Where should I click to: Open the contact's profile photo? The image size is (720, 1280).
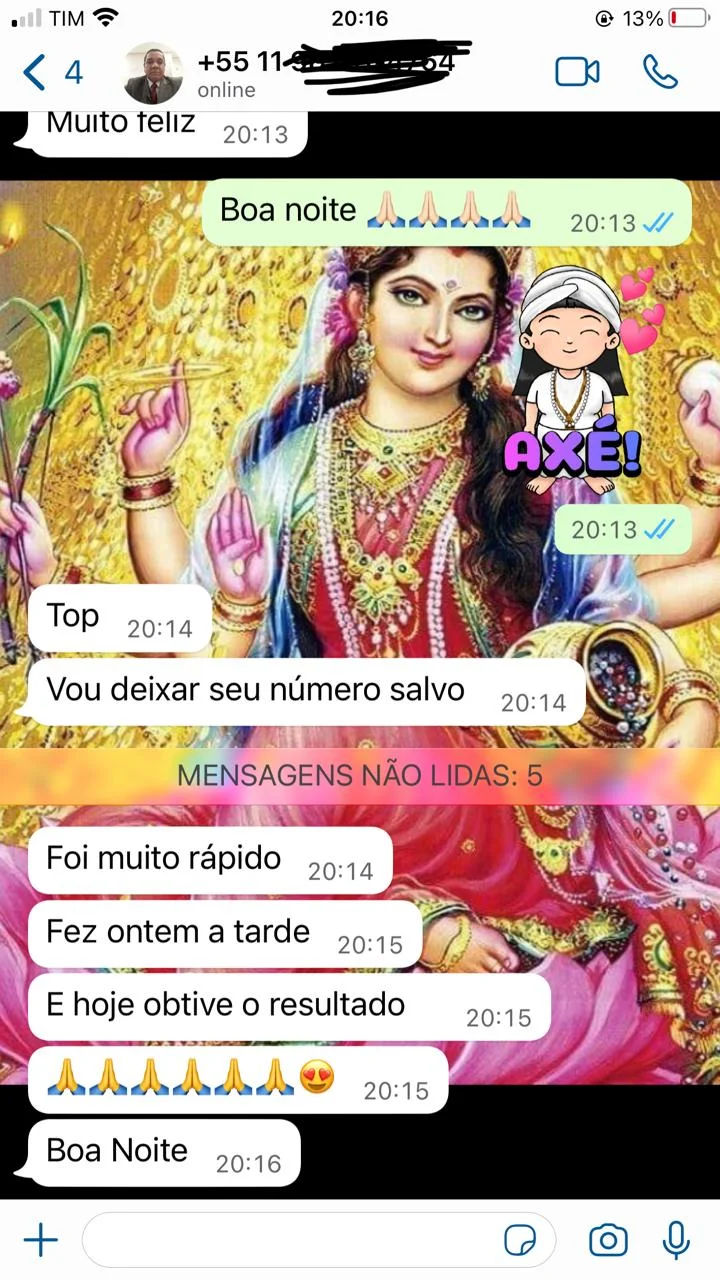(153, 73)
